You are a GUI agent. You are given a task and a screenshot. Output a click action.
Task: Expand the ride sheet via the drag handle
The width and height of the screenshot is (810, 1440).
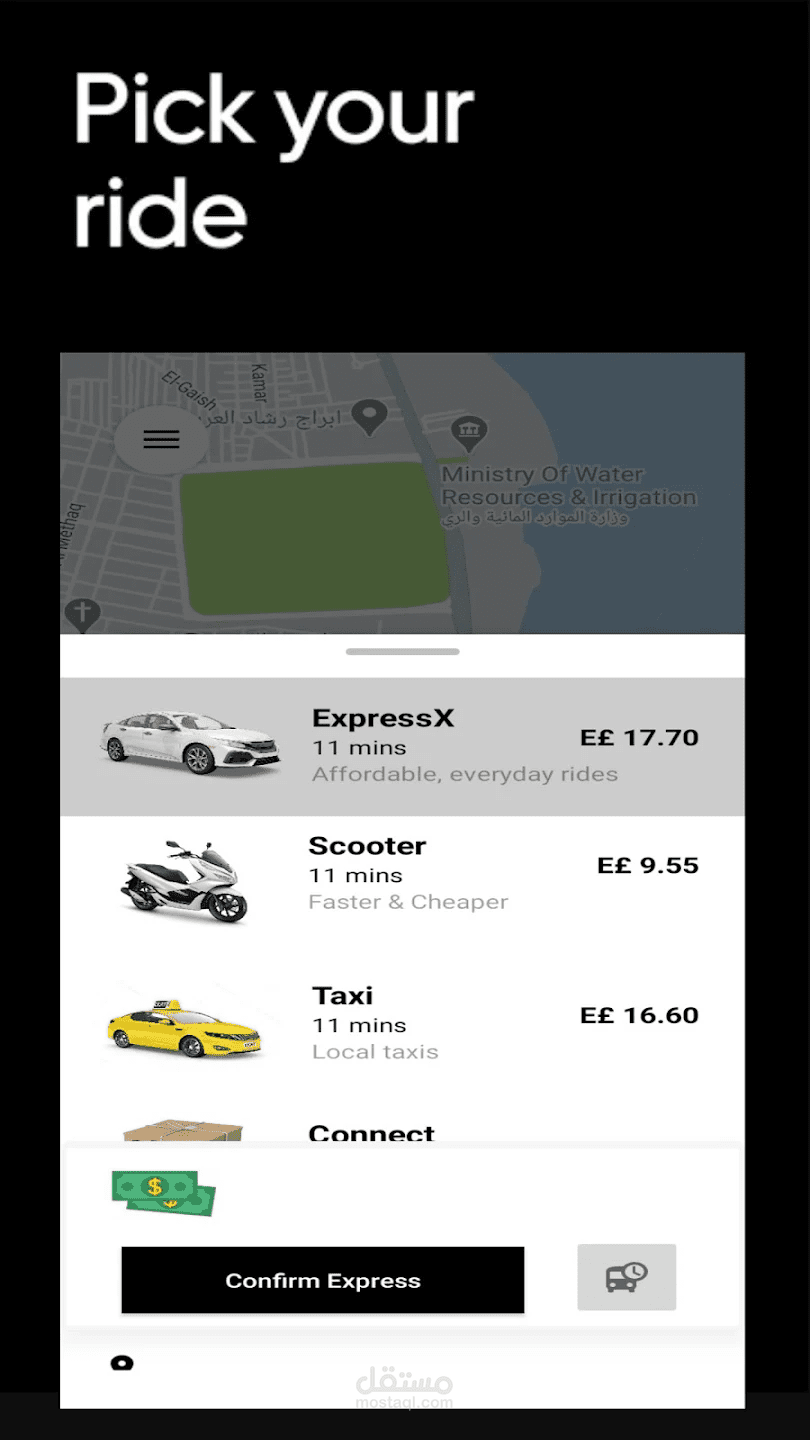(x=403, y=651)
